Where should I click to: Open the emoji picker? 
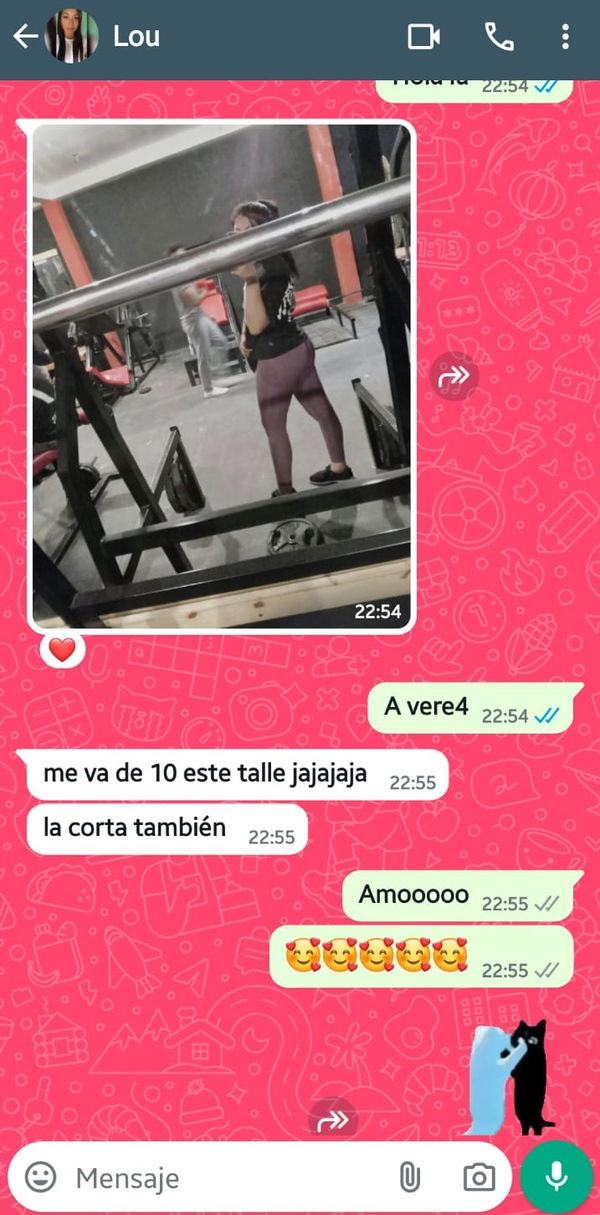(x=41, y=1177)
